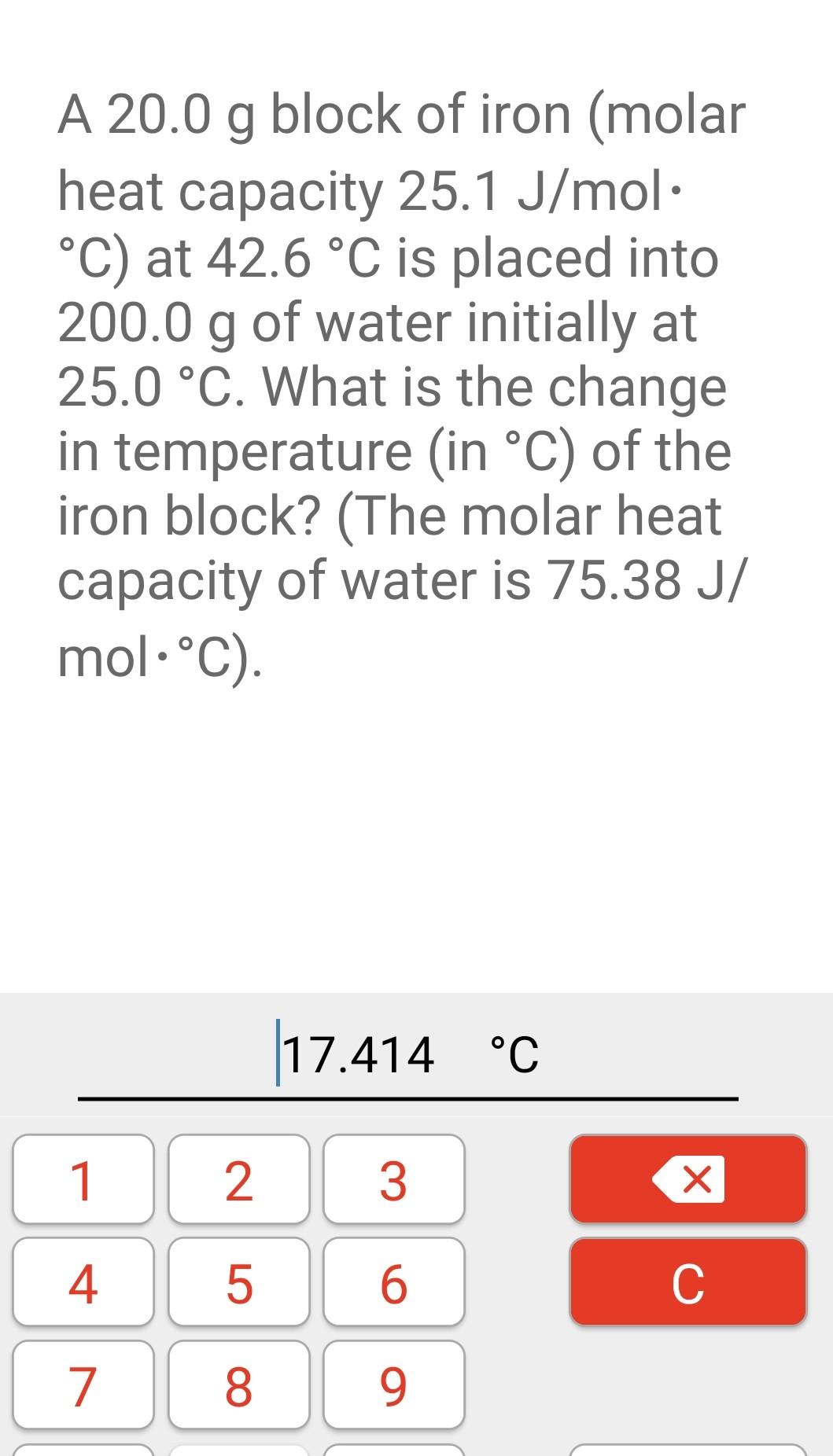Tap the digit 6 key
Screen dimensions: 833x1456
[x=393, y=1281]
